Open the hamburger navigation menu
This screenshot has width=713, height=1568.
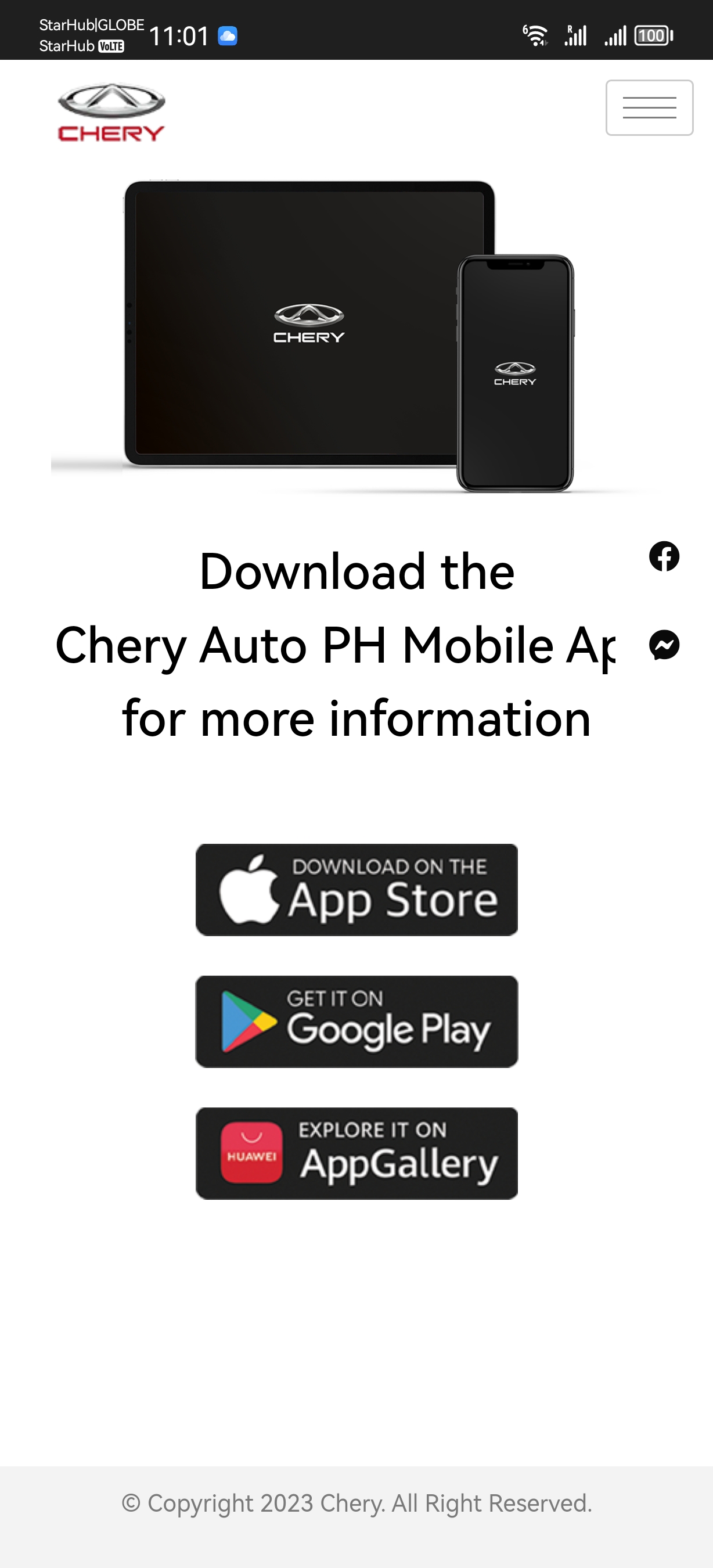pos(649,108)
